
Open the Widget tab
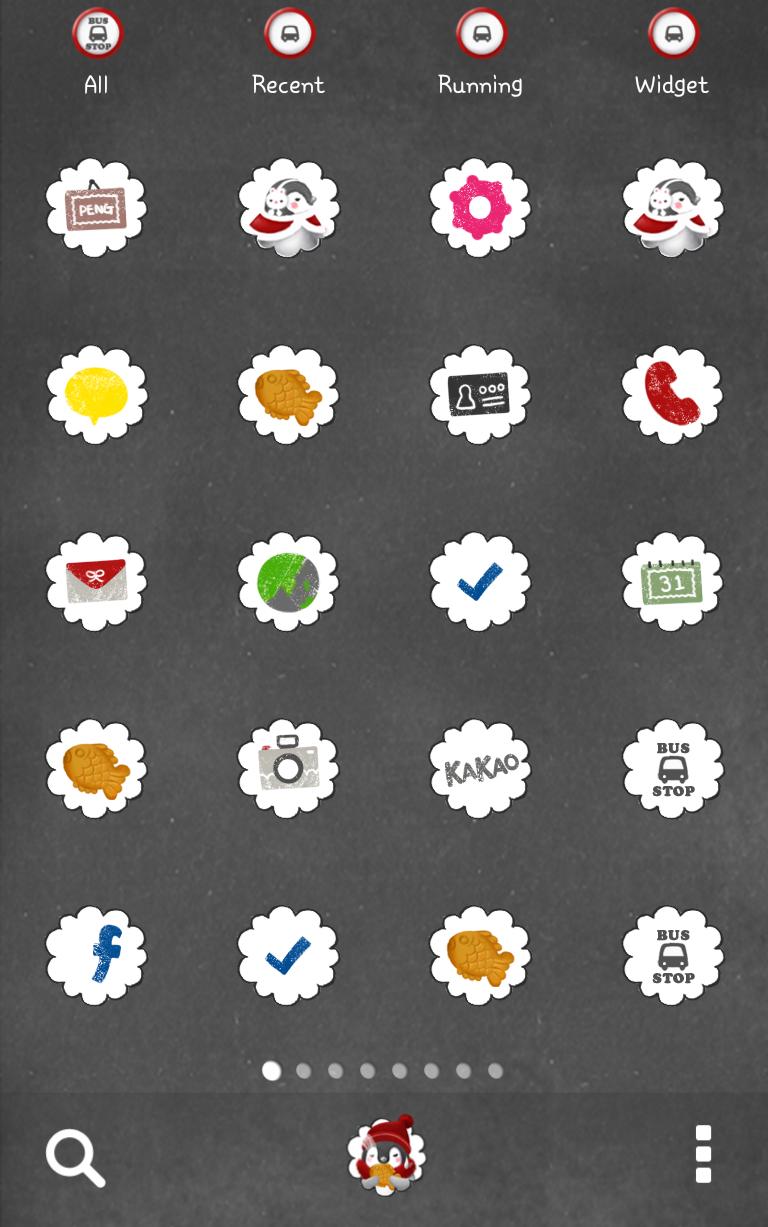[672, 52]
